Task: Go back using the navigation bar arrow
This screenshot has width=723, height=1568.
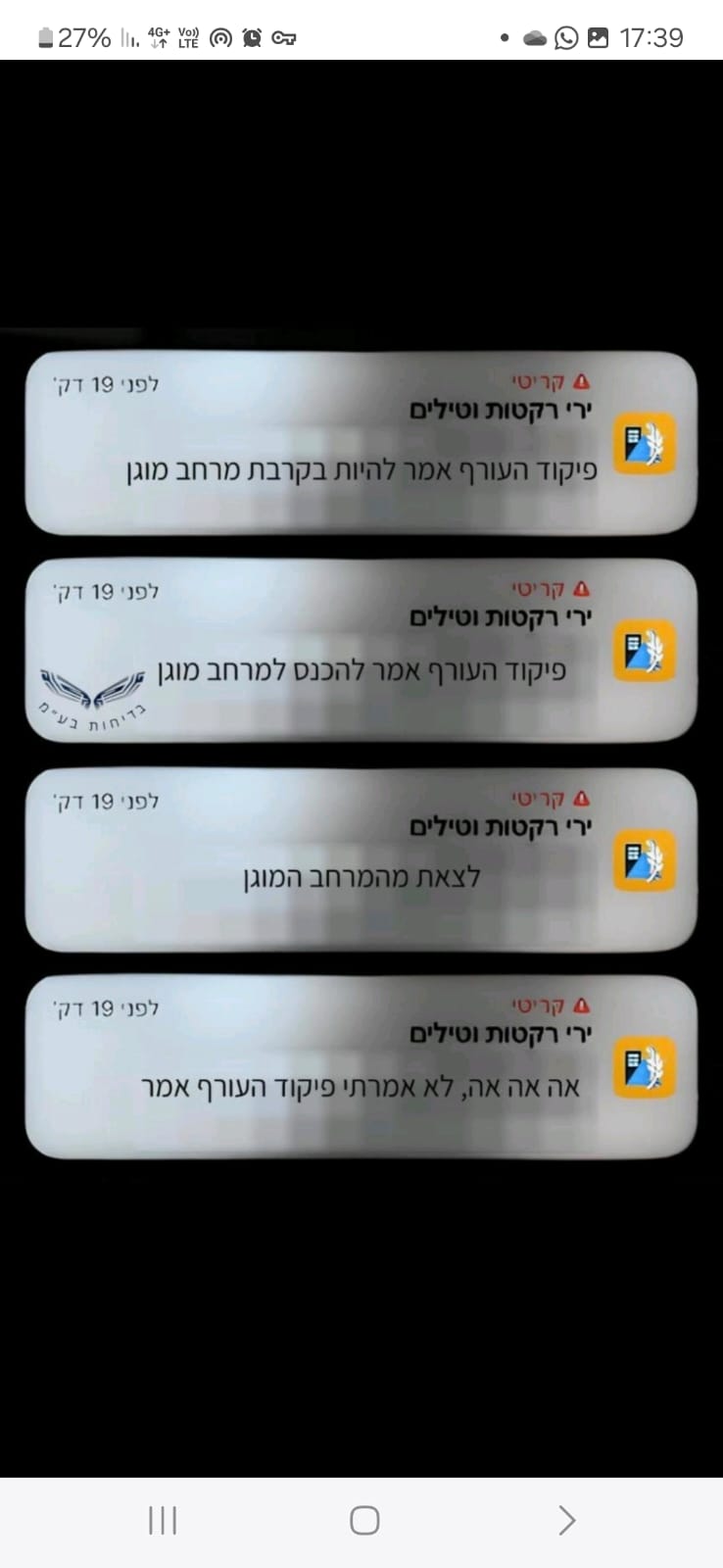Action: click(x=566, y=1520)
